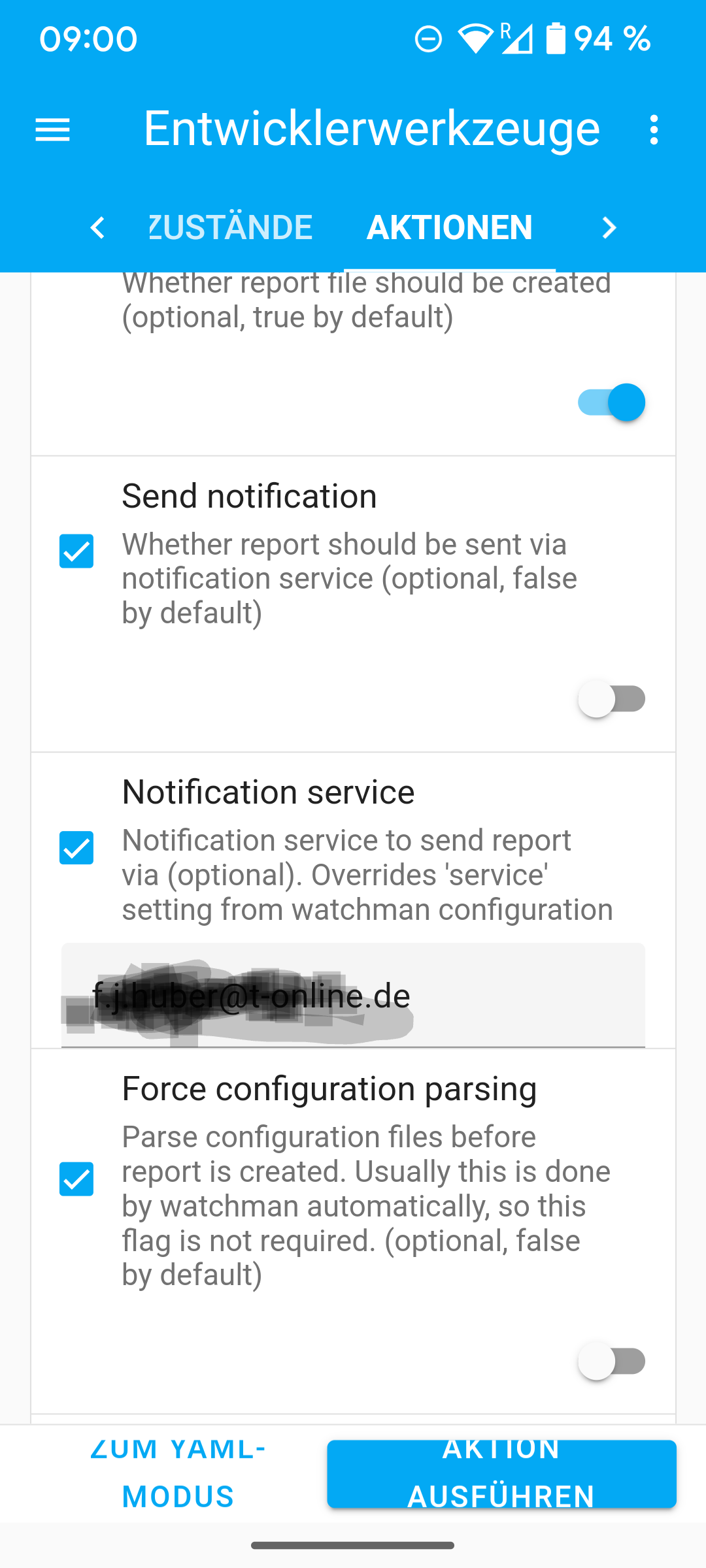Screen dimensions: 706x1568
Task: Enable the Force configuration parsing switch
Action: pos(611,1362)
